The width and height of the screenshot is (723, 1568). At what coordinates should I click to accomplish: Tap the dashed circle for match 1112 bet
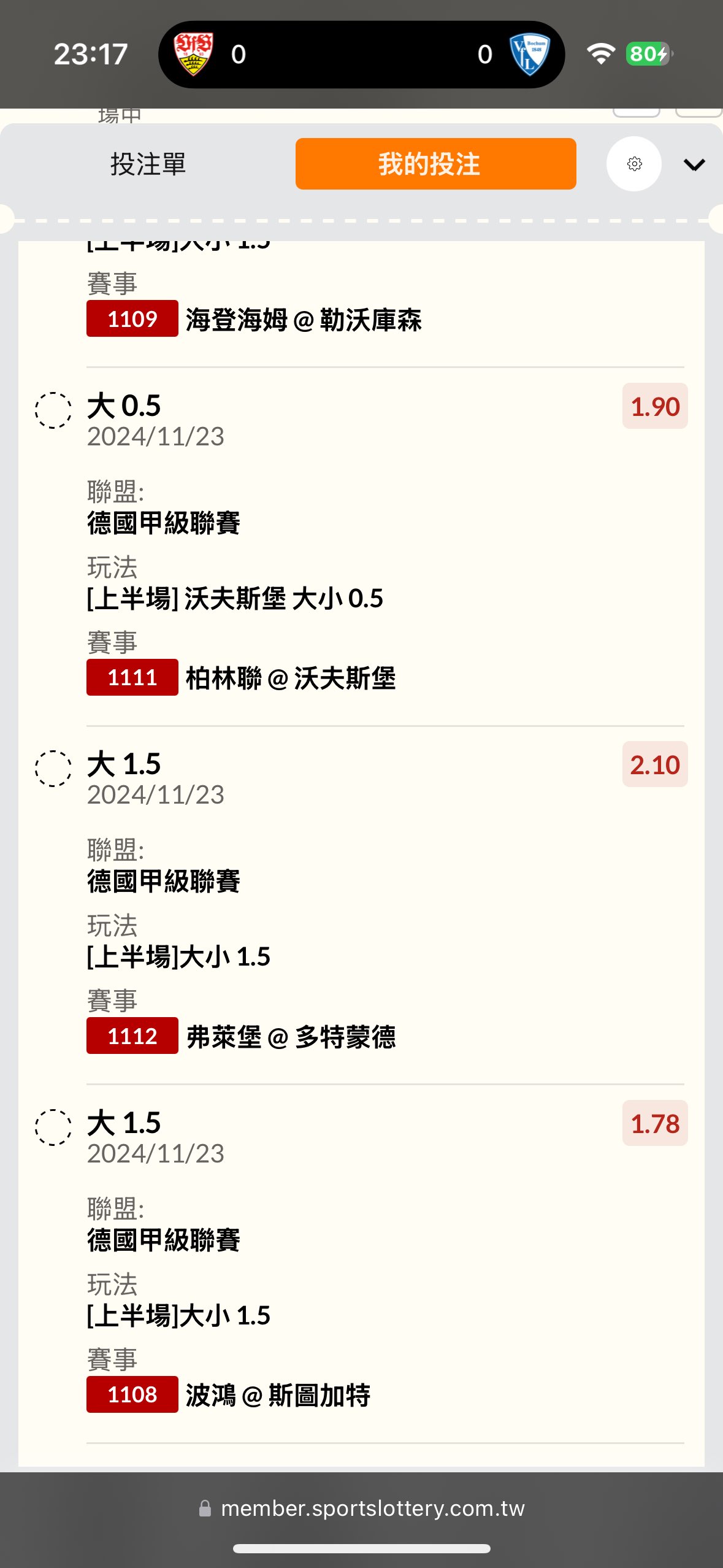point(53,768)
